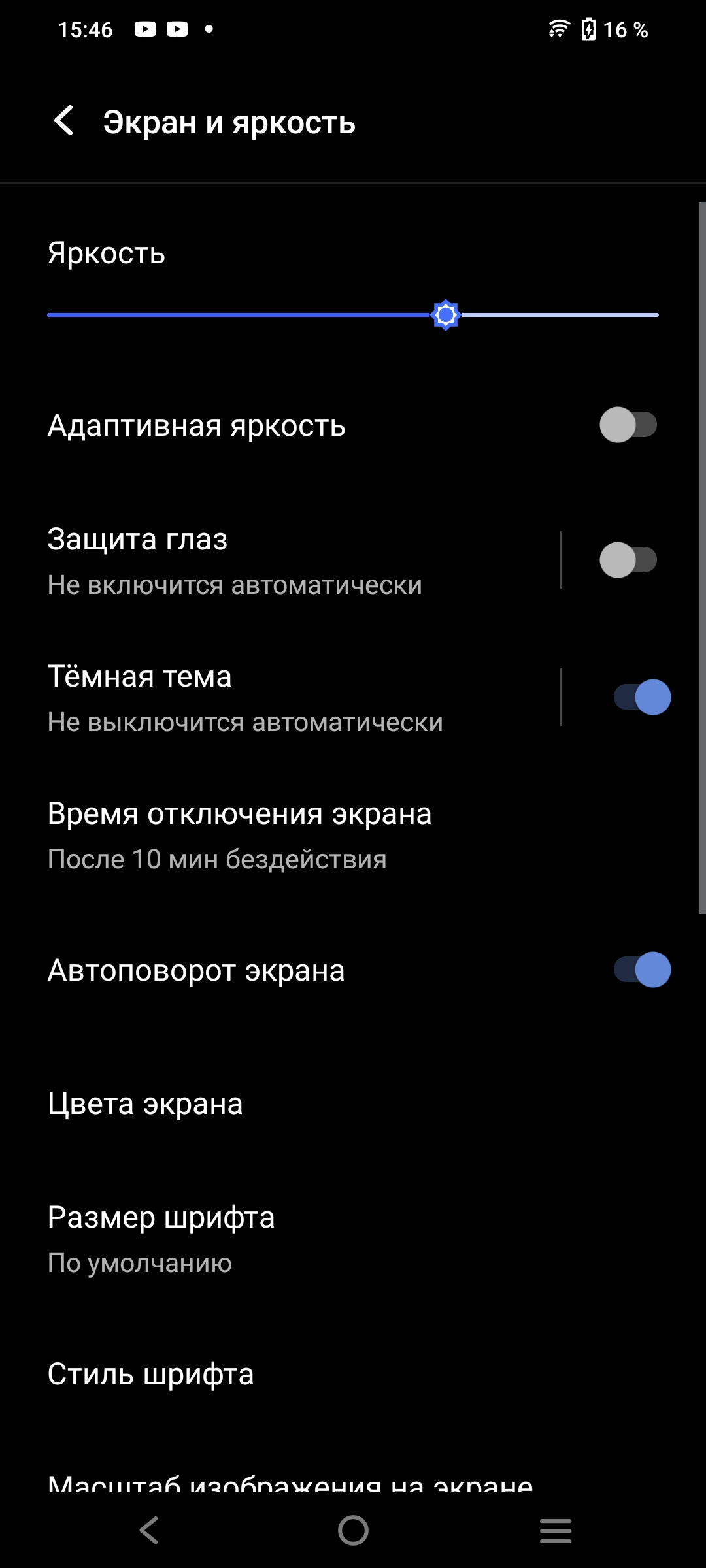Open Тёмная тема settings
The width and height of the screenshot is (706, 1568).
pyautogui.click(x=261, y=698)
